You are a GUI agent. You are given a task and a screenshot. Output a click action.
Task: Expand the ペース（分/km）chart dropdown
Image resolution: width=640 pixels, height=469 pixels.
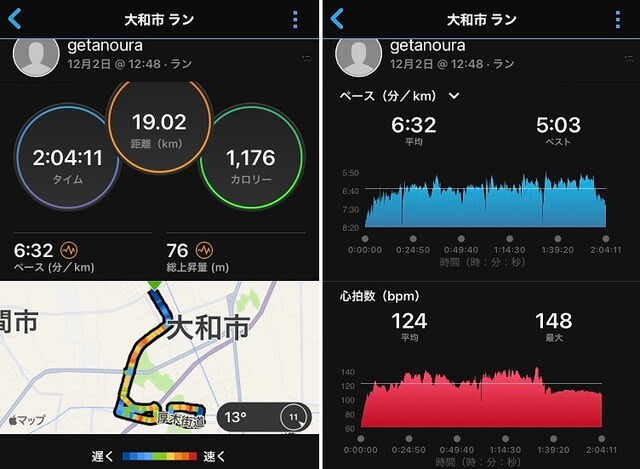[x=454, y=96]
